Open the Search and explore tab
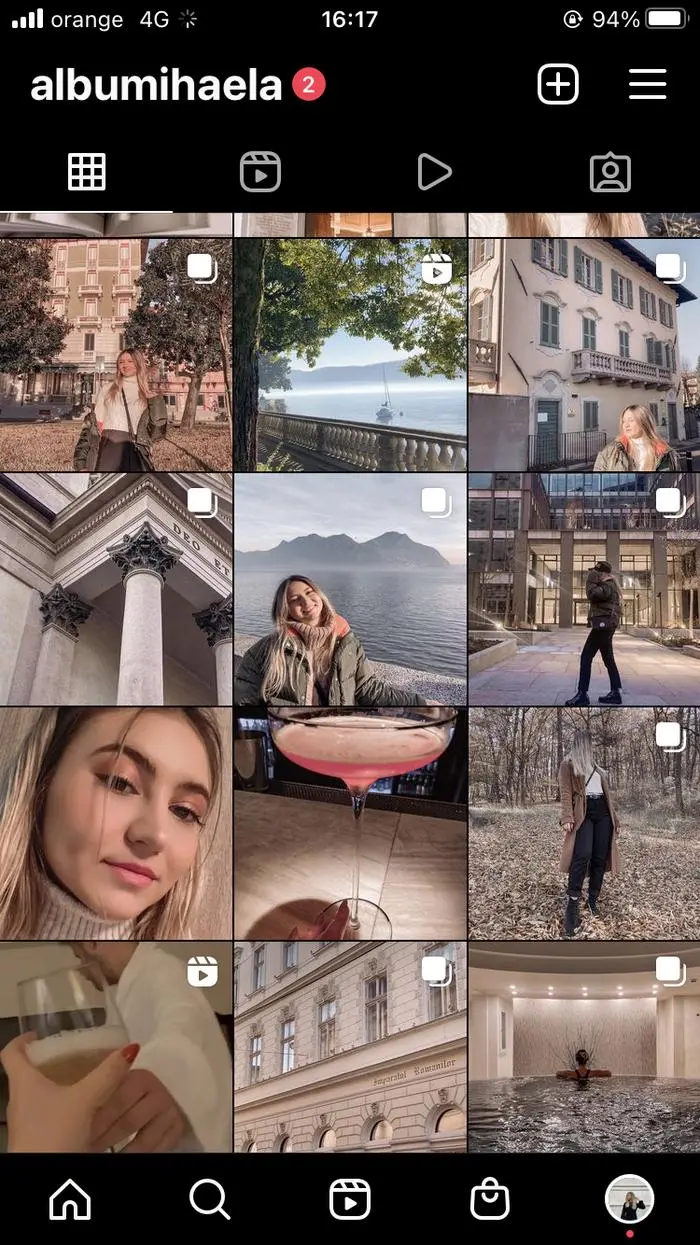The image size is (700, 1245). (x=210, y=1199)
